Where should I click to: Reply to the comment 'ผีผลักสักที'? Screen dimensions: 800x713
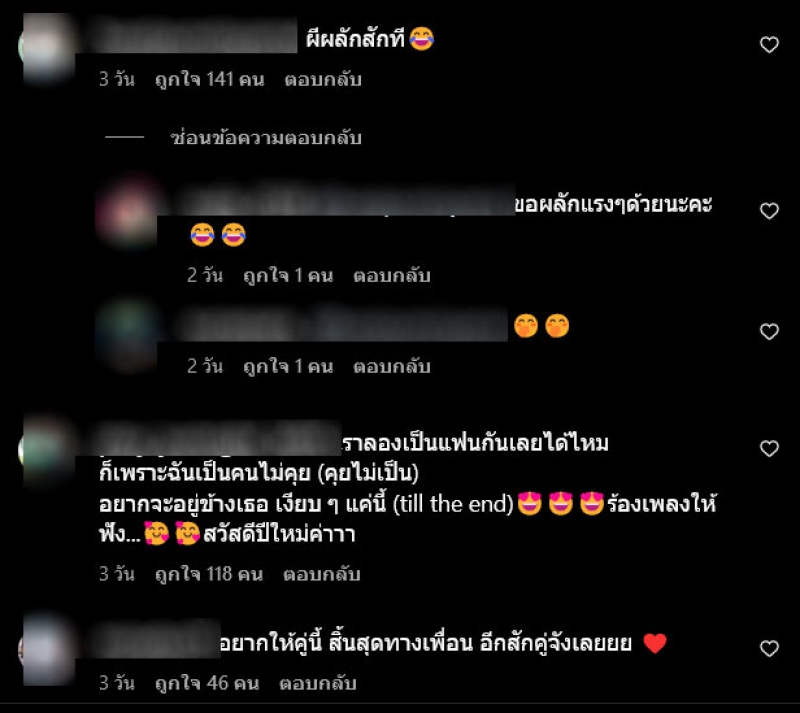[x=322, y=80]
